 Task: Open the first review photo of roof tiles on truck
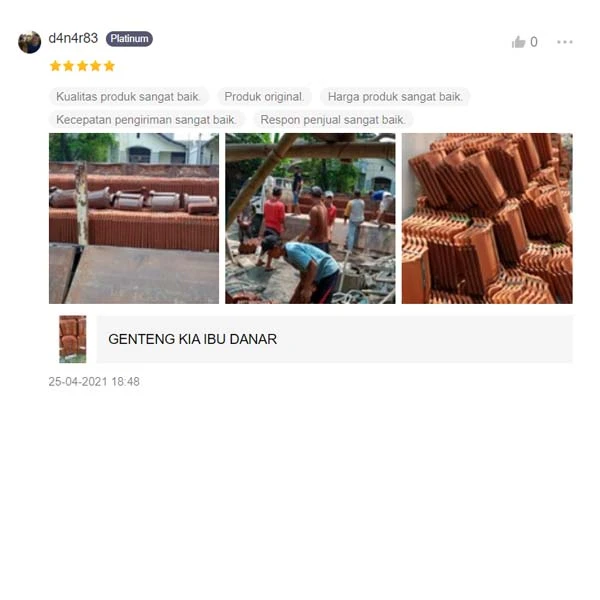(134, 218)
